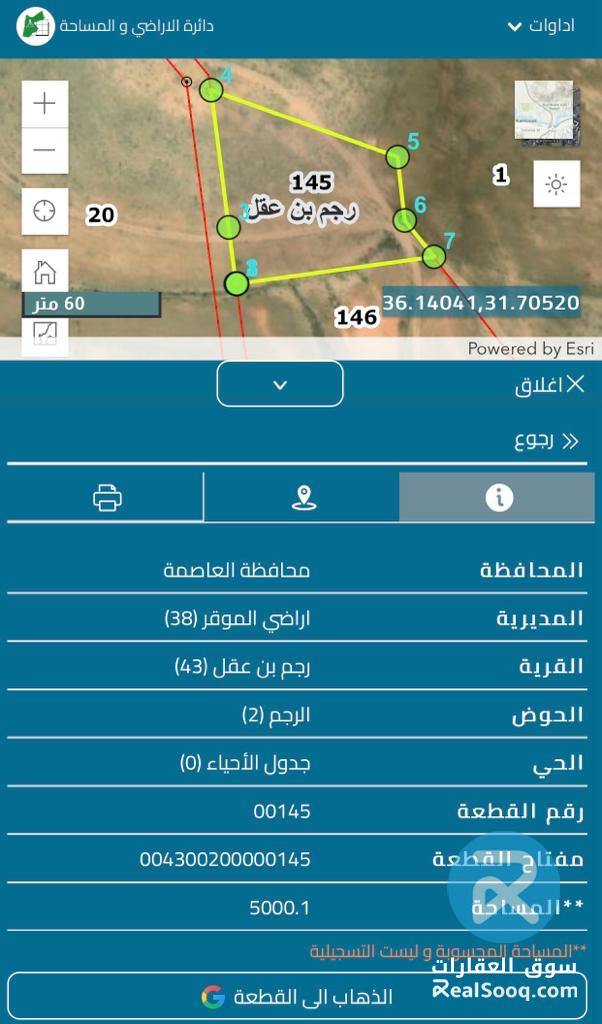
Task: Zoom in on the map
Action: tap(45, 103)
